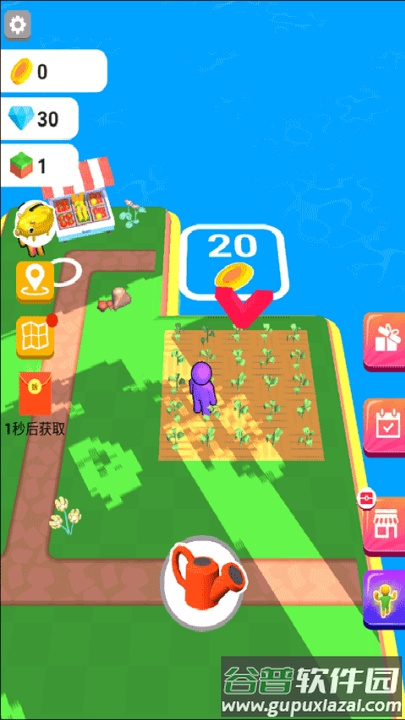Open the location pin button
This screenshot has height=720, width=405.
point(35,282)
